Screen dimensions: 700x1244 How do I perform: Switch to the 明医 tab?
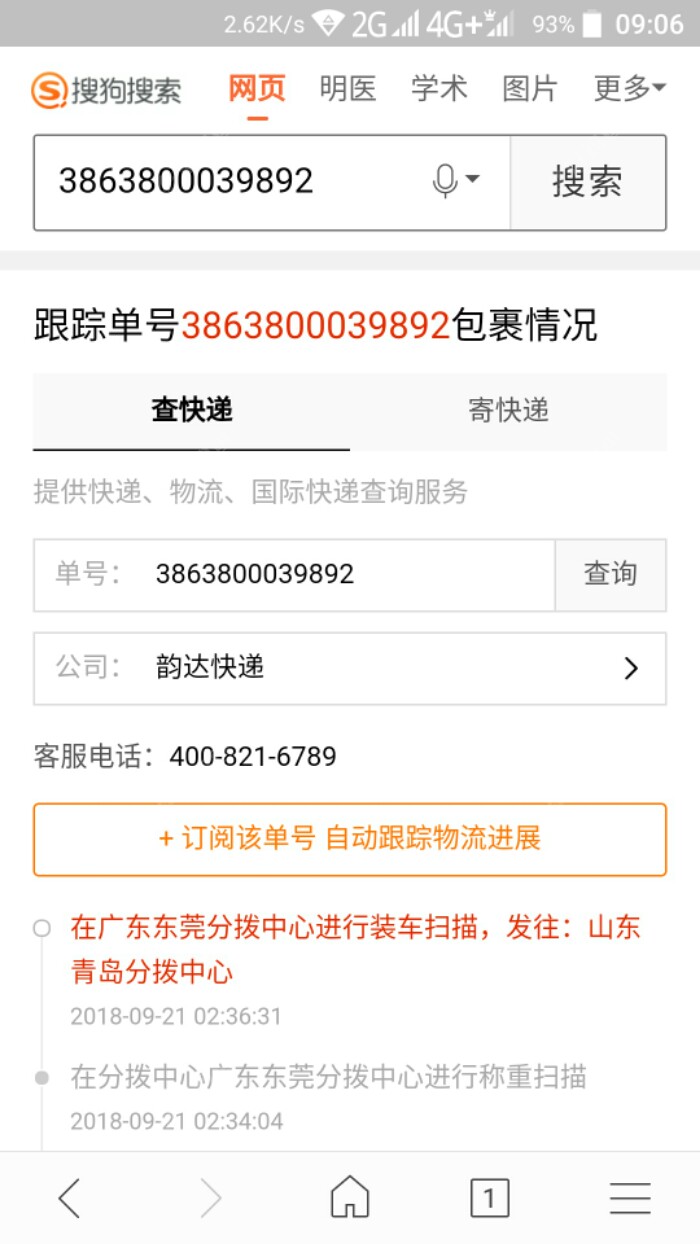click(x=348, y=89)
